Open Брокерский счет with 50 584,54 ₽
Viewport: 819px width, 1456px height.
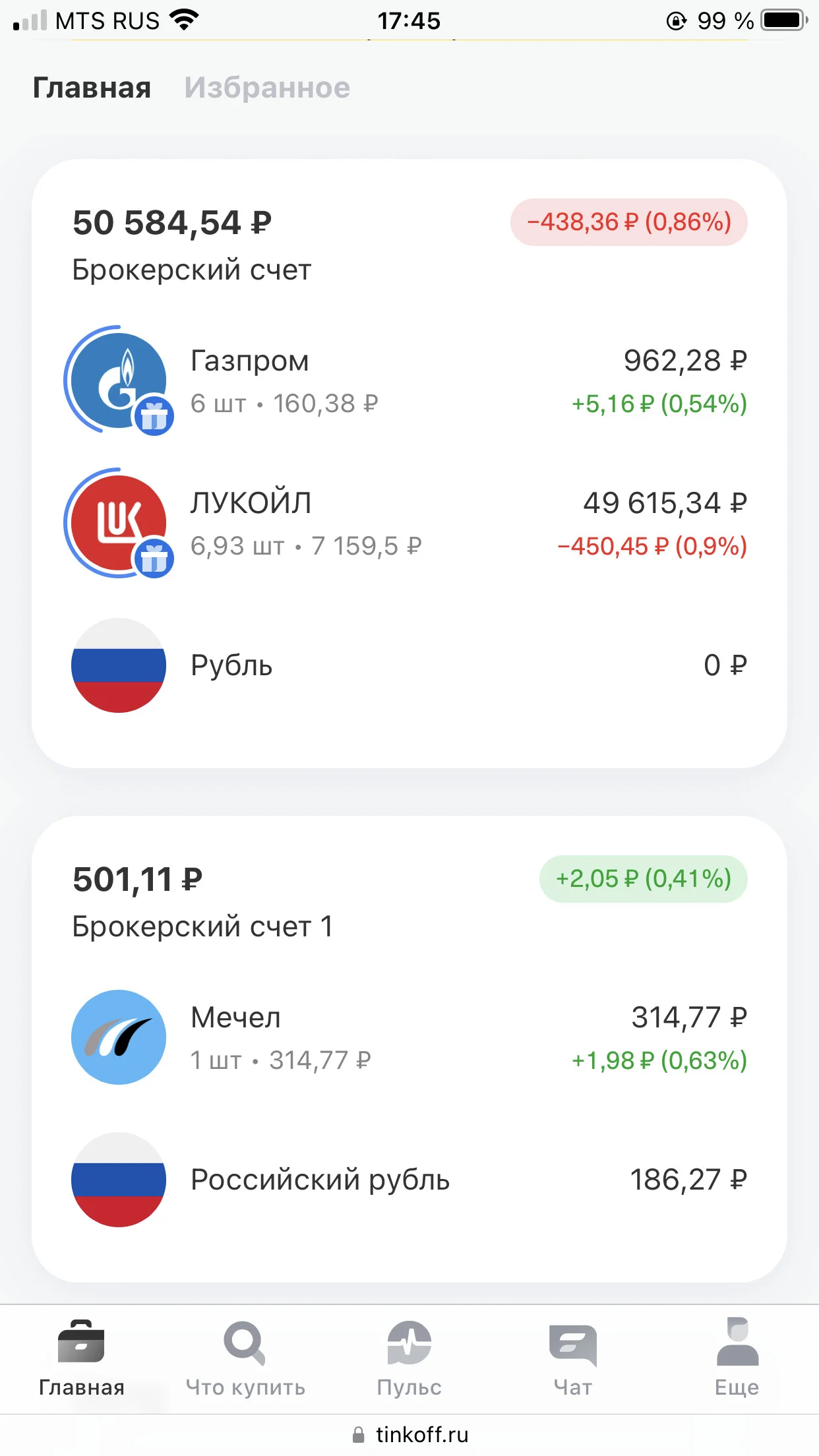coord(409,244)
